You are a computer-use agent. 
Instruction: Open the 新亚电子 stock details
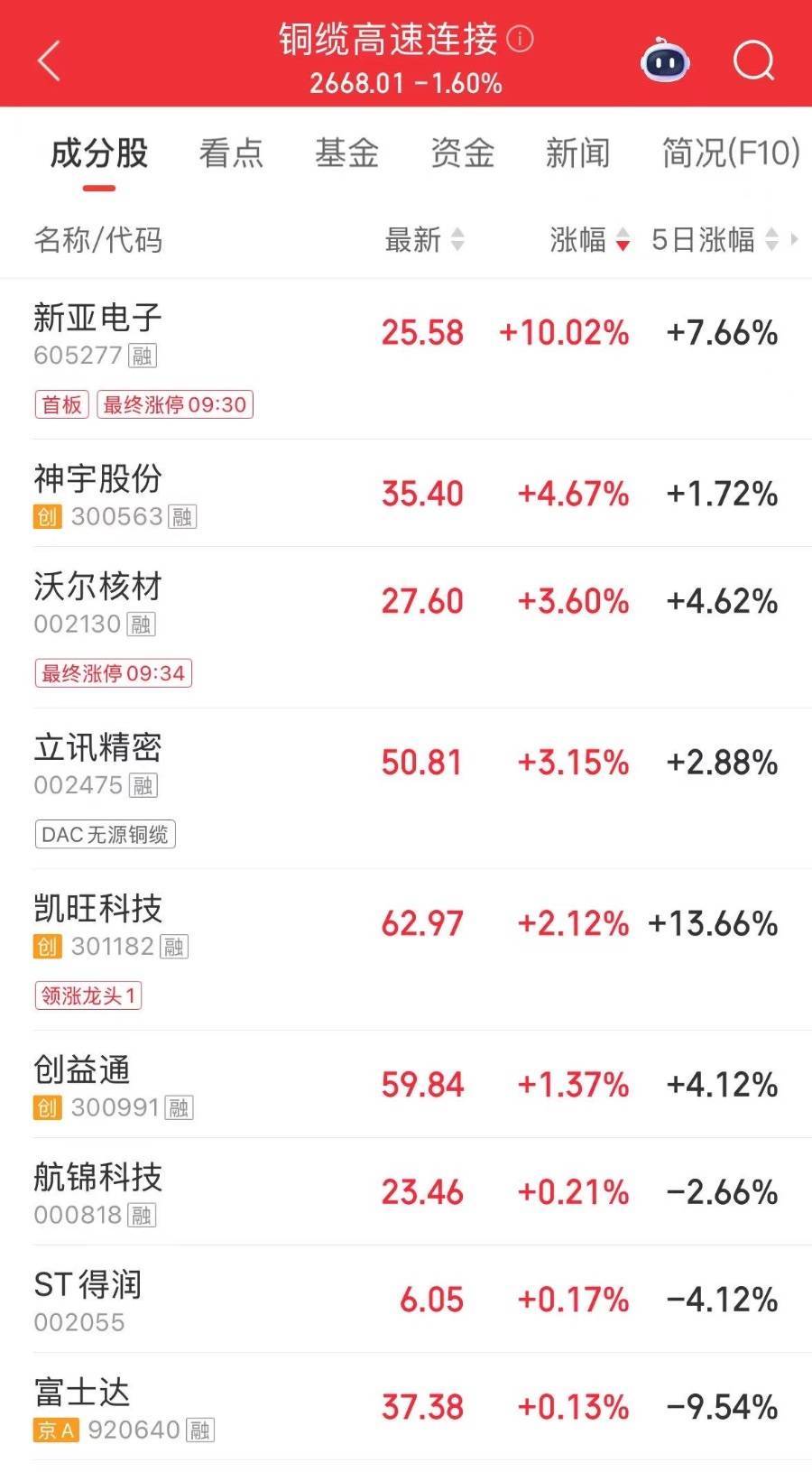(x=97, y=318)
